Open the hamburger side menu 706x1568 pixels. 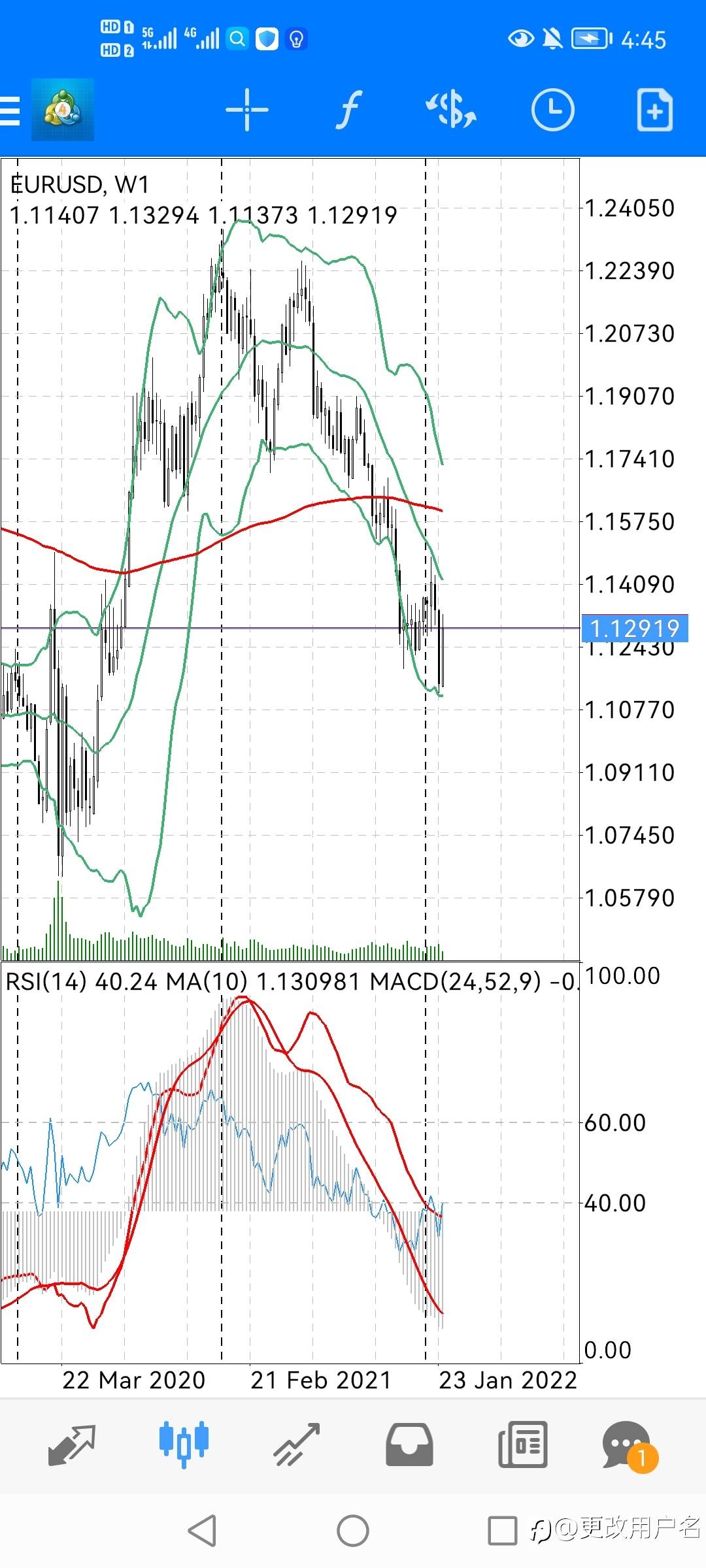[x=10, y=110]
